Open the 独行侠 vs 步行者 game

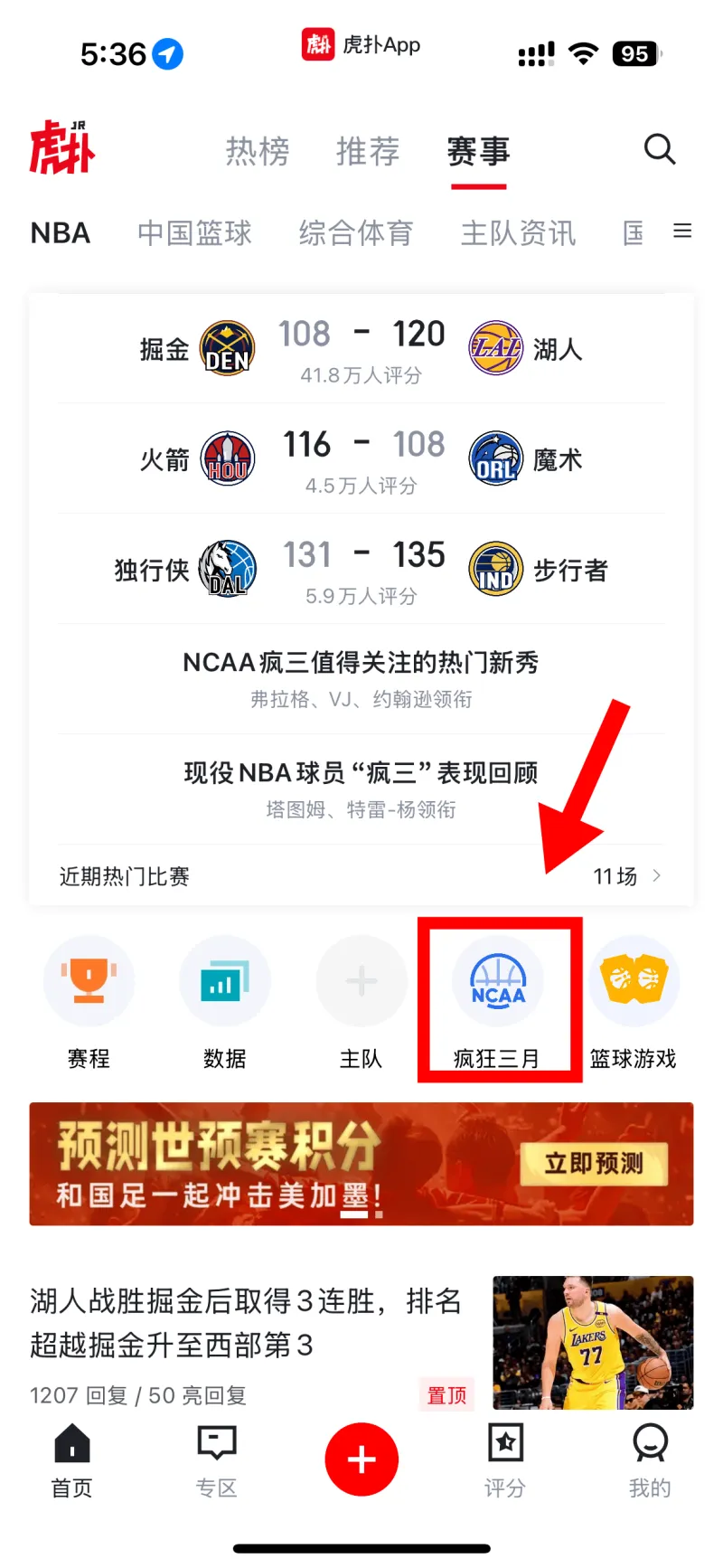(x=361, y=570)
